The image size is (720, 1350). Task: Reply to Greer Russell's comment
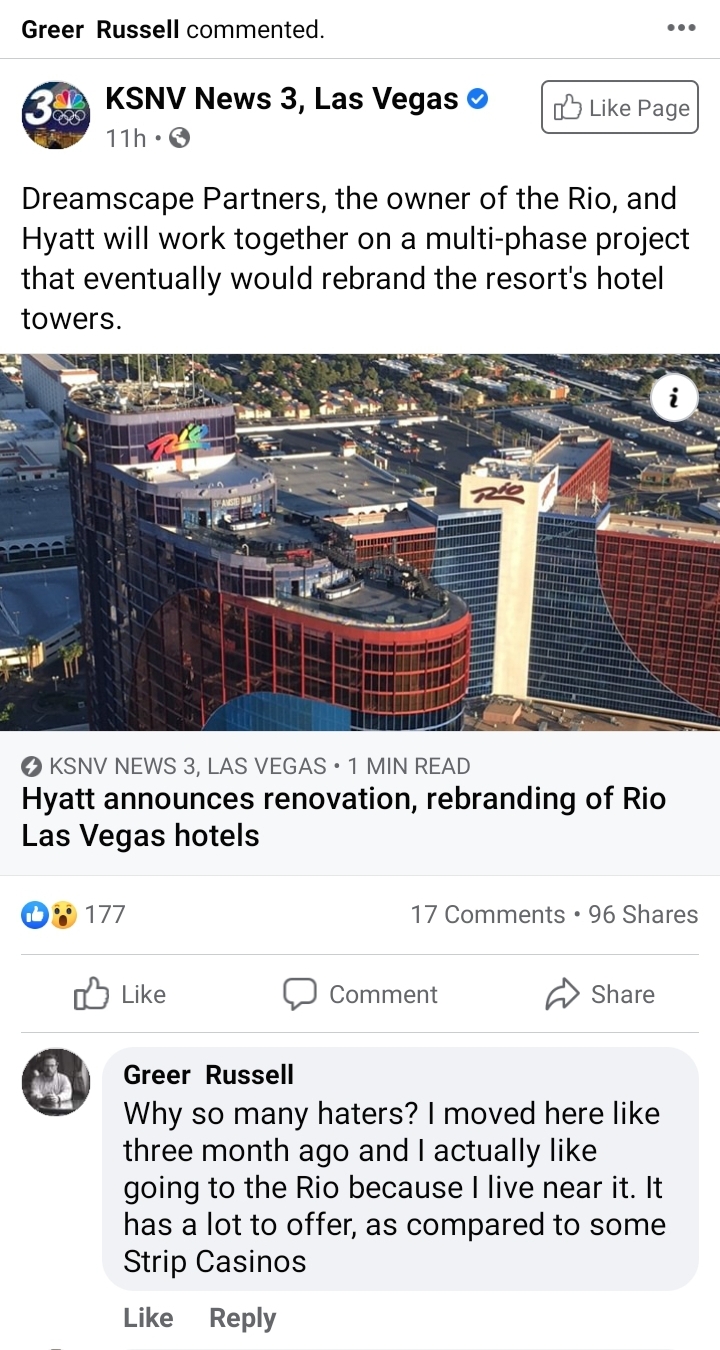pos(242,1318)
